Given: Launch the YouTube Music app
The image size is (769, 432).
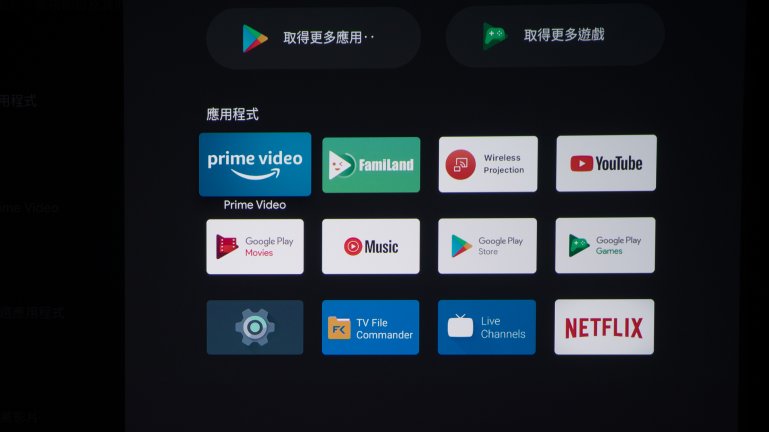Looking at the screenshot, I should [x=371, y=246].
